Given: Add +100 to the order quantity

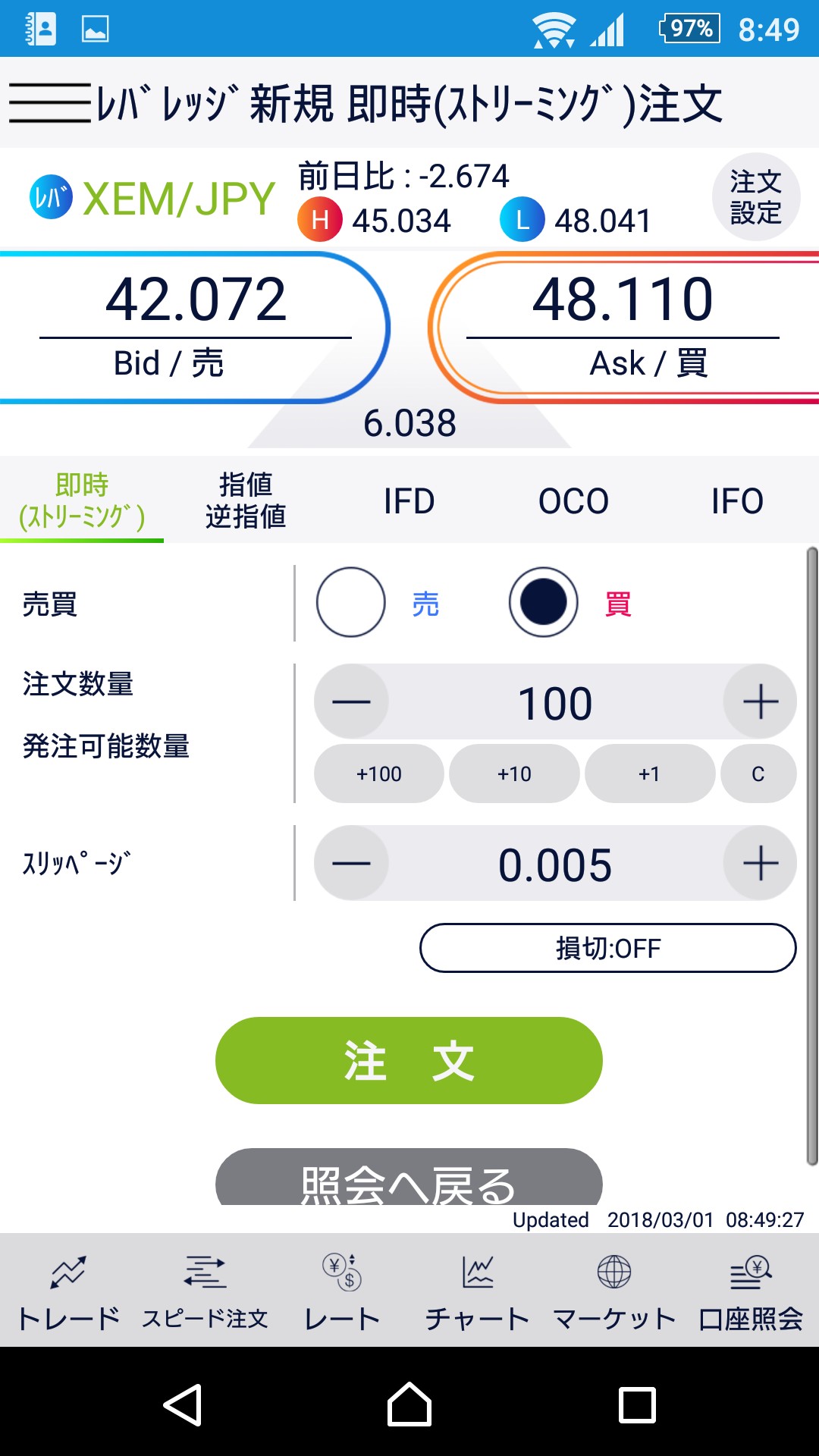Looking at the screenshot, I should point(379,773).
